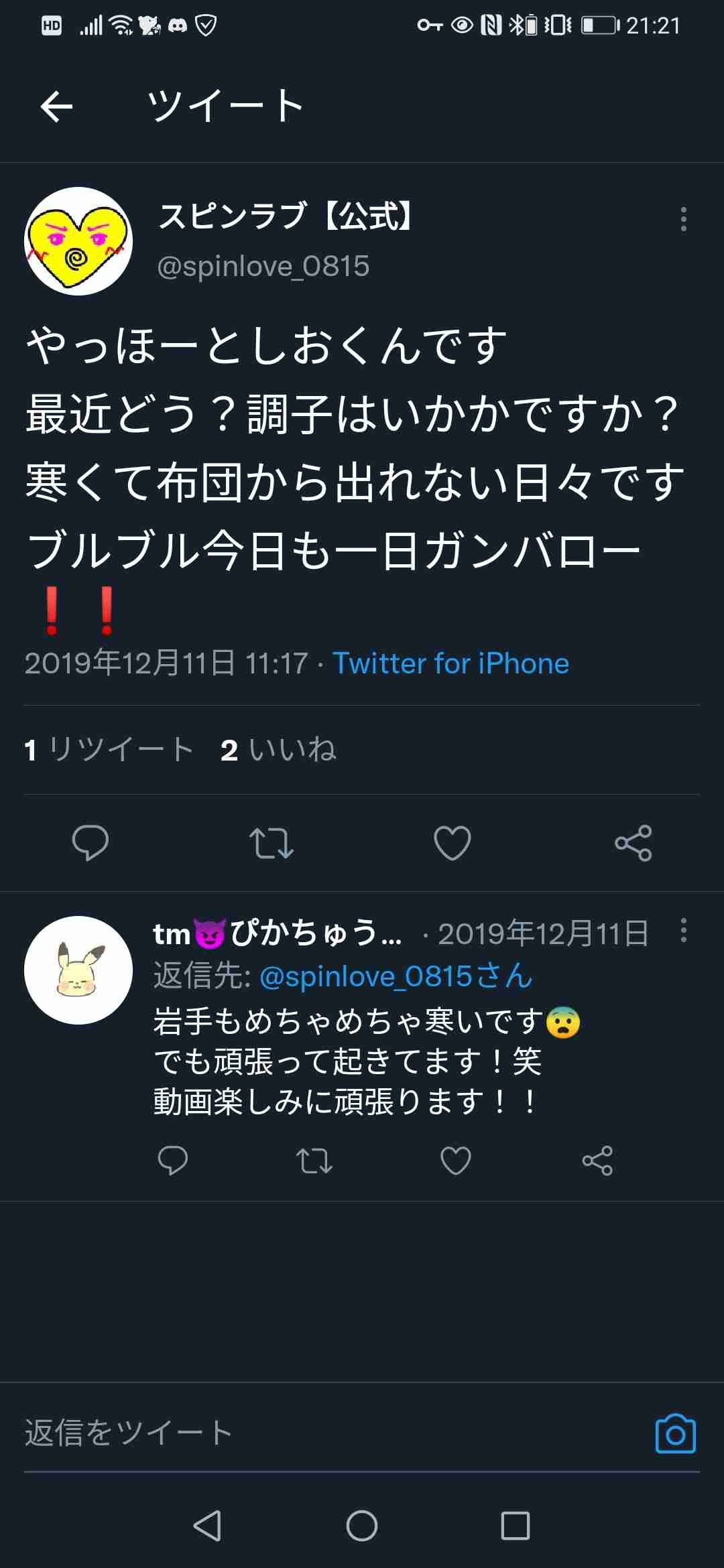Share tm ぴかちゅう's reply

point(597,1160)
